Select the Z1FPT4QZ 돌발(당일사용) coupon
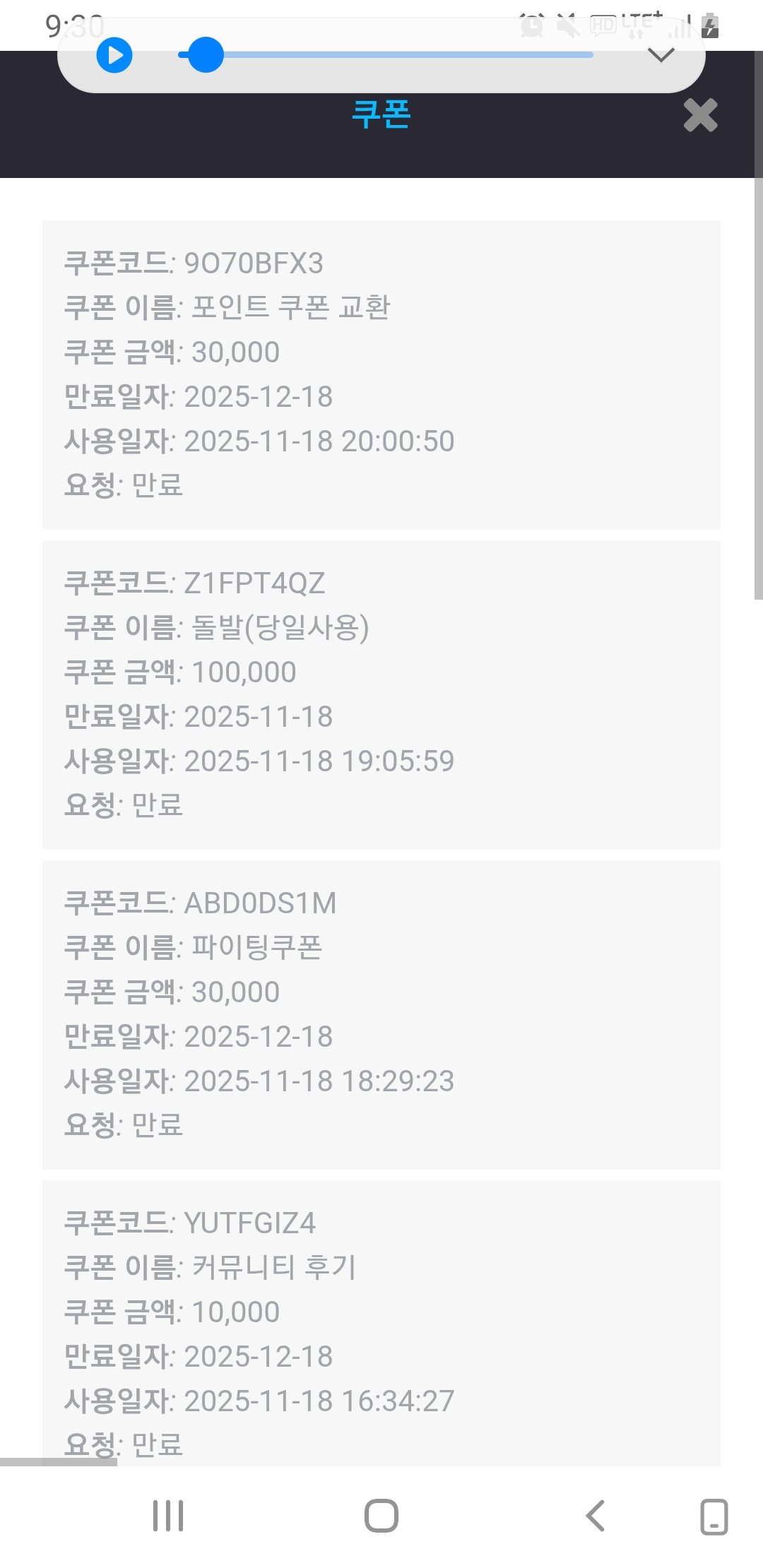The image size is (763, 1568). [381, 692]
